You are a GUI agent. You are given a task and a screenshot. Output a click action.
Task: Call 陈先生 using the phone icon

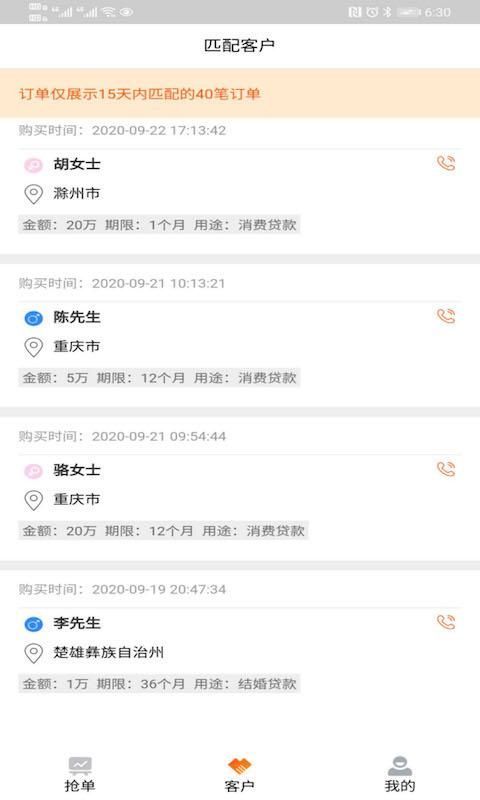click(x=446, y=316)
